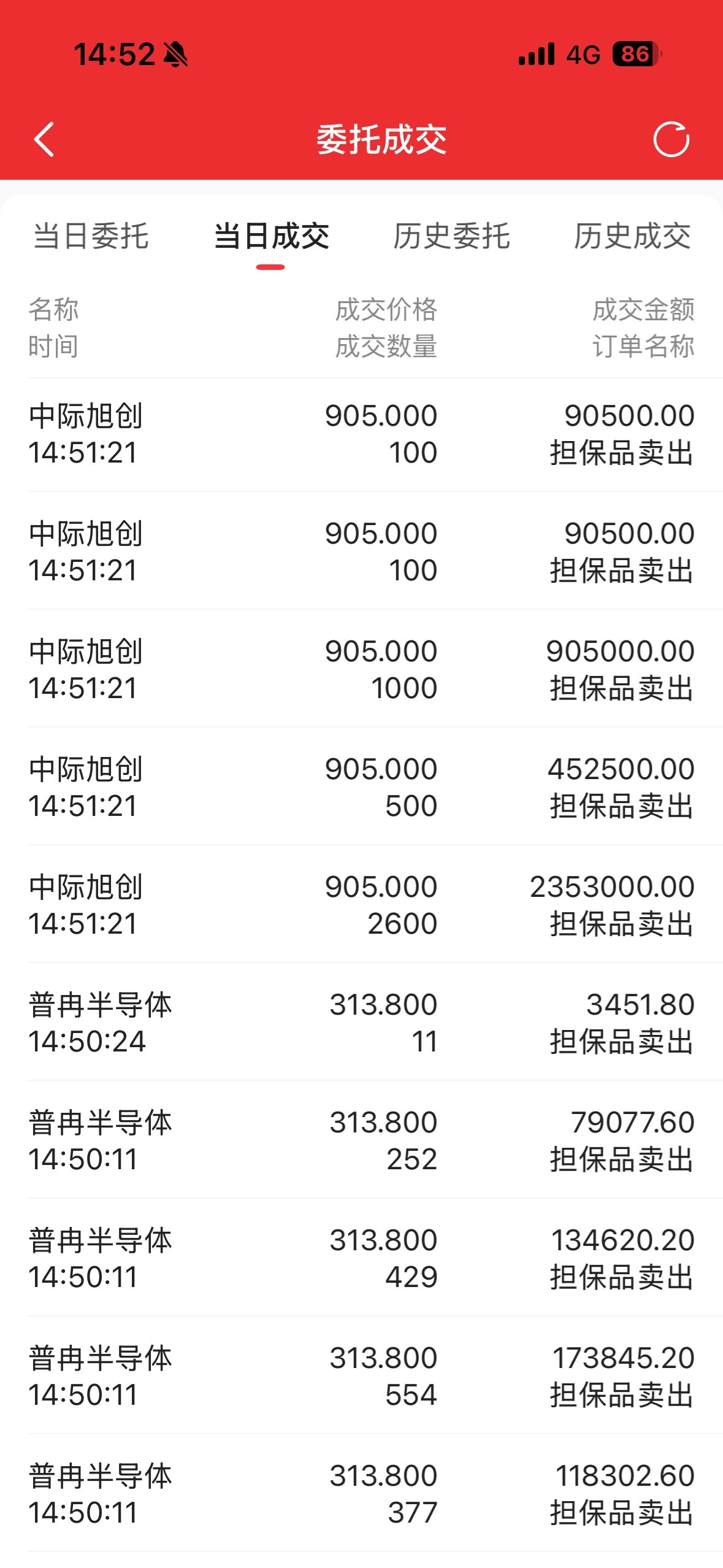Open the 普冉半导体 trade of 429 shares

tap(362, 1258)
